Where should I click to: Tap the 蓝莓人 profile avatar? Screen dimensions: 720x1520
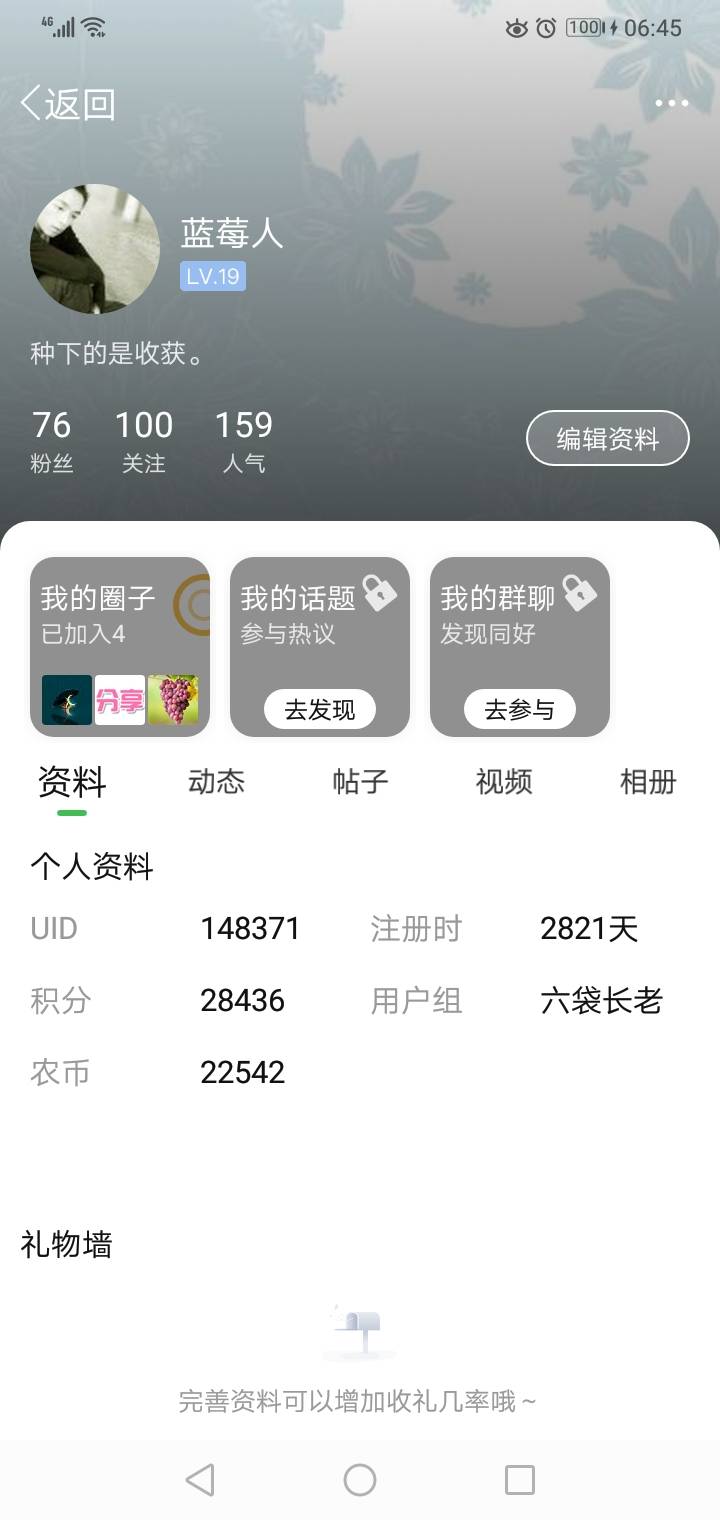pyautogui.click(x=95, y=249)
